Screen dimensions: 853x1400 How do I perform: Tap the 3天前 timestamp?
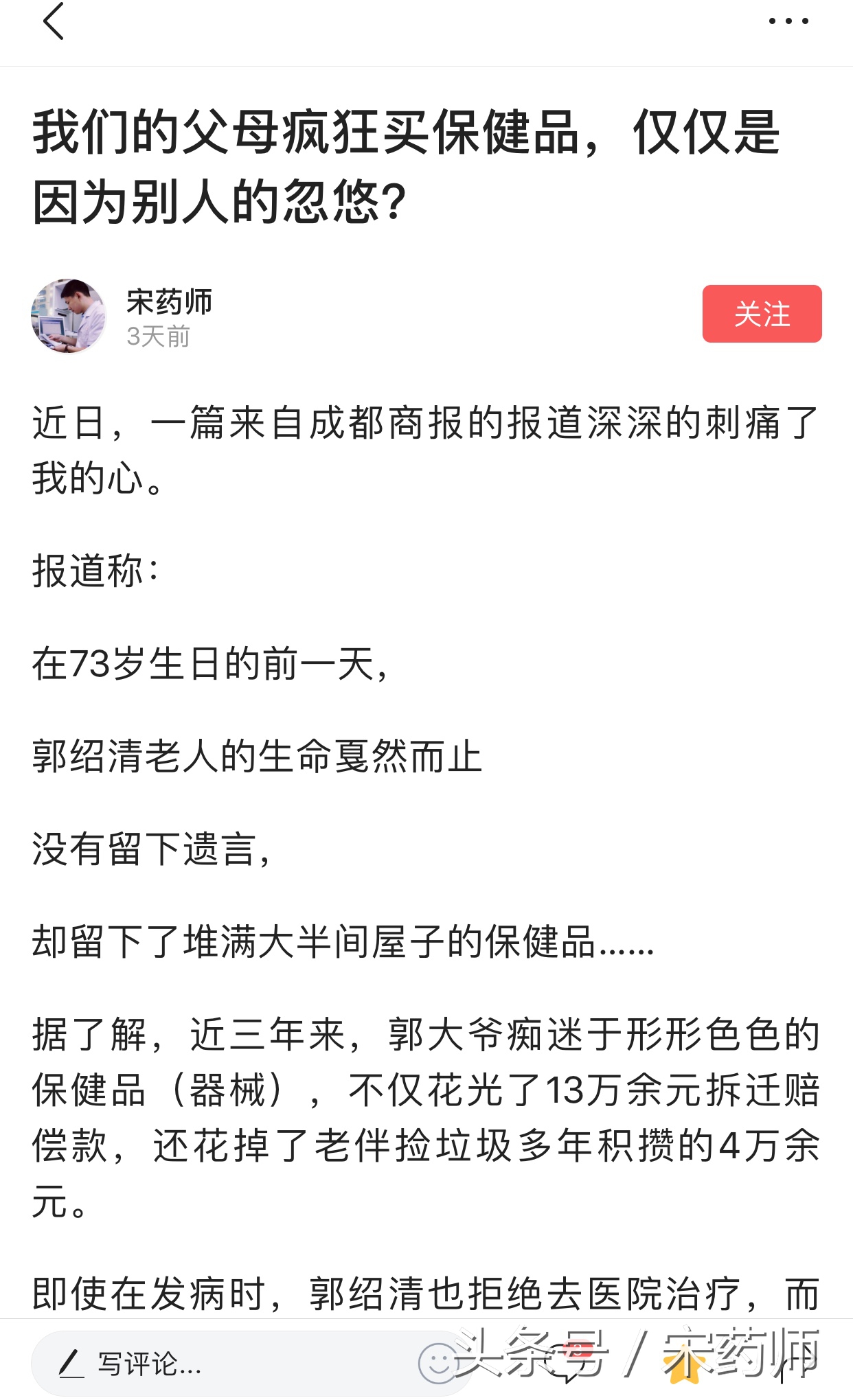[157, 334]
